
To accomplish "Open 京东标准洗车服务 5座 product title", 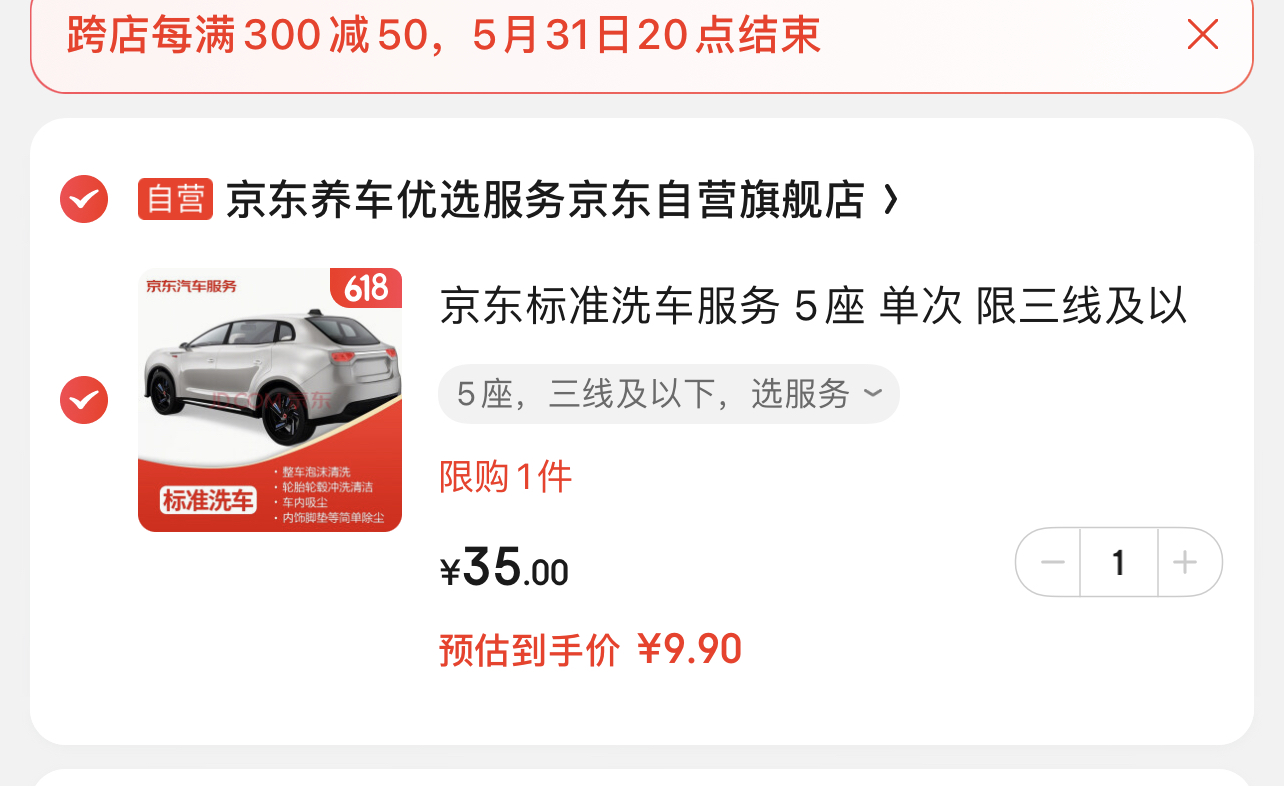I will tap(812, 307).
